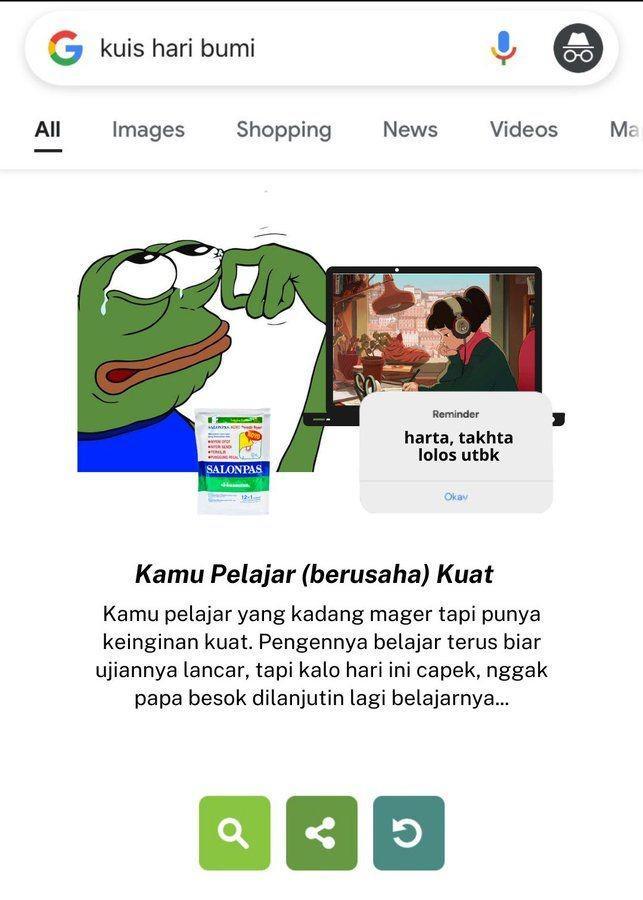Open the incognito profile icon

[x=578, y=48]
